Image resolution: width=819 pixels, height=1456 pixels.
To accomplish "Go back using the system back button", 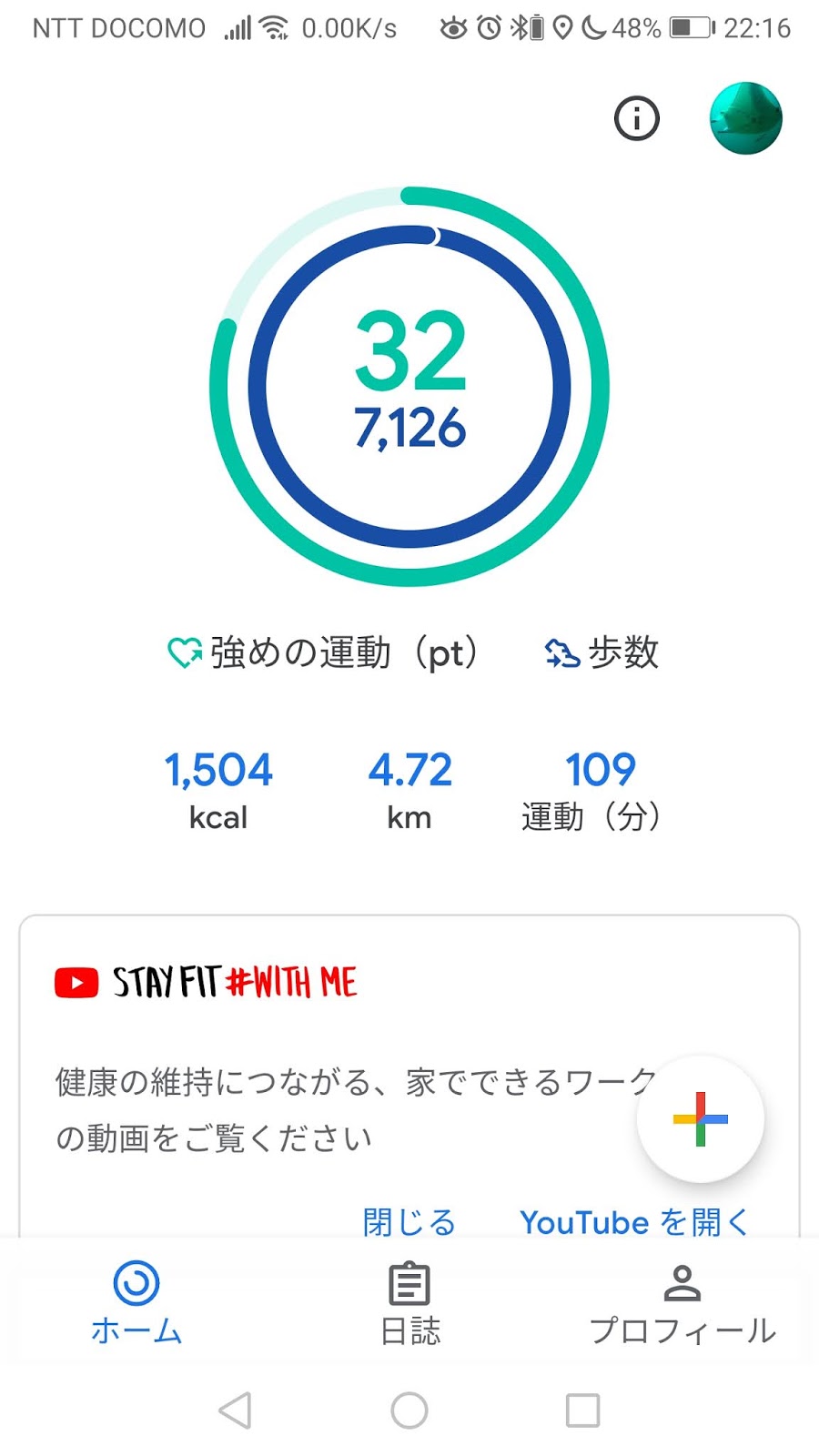I will (235, 1410).
